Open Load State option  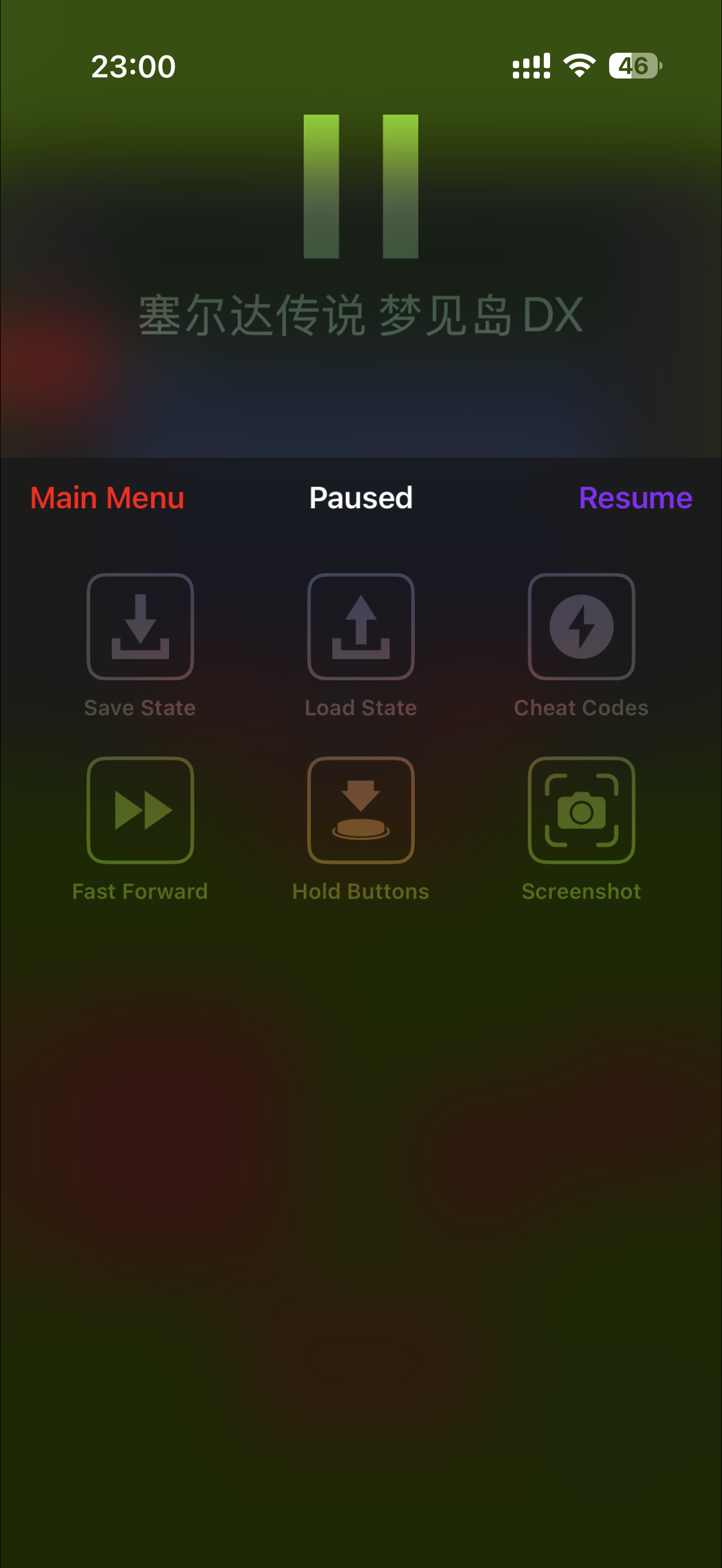click(x=360, y=627)
